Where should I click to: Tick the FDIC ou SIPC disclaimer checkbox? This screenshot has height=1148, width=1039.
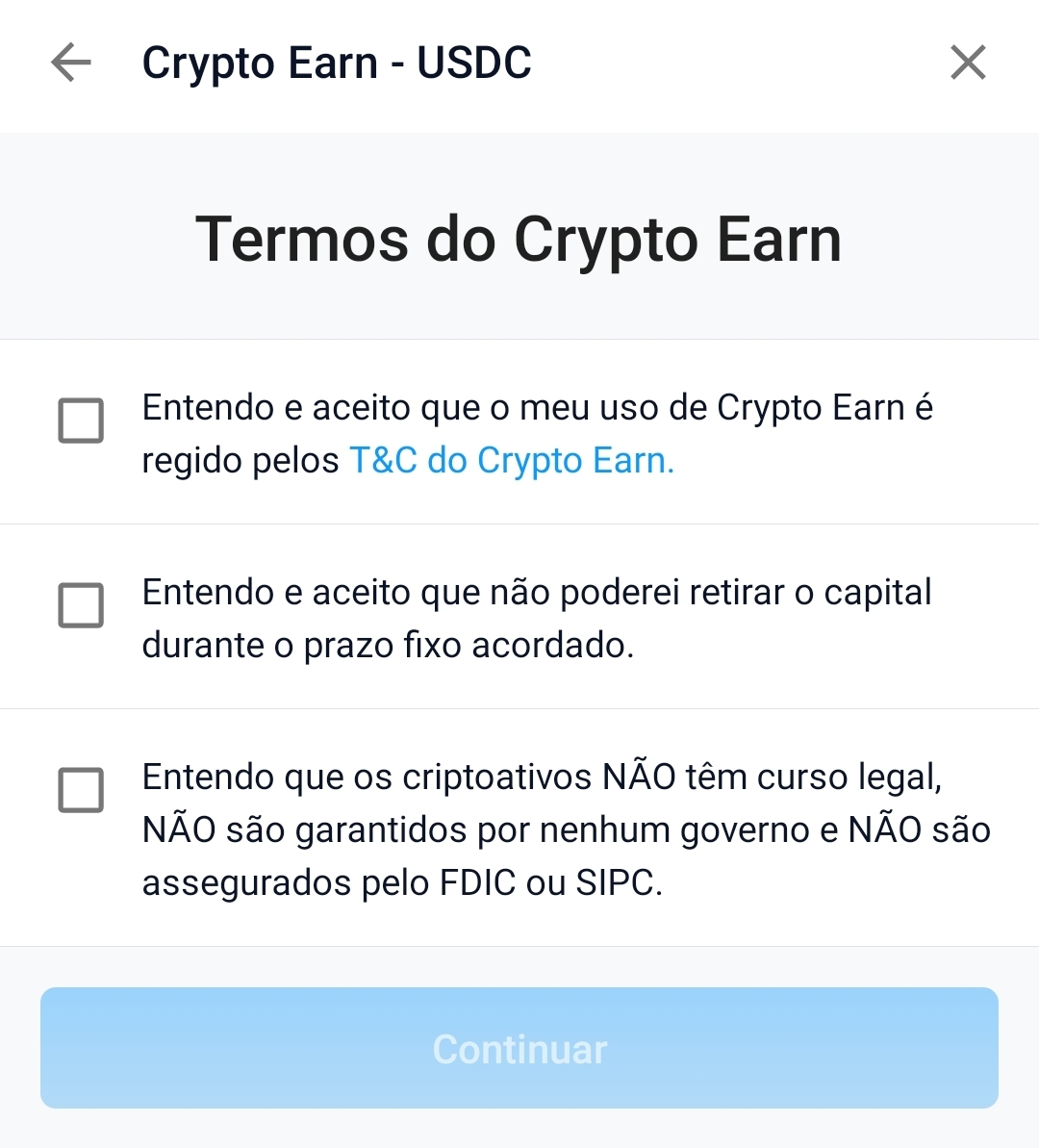(81, 790)
